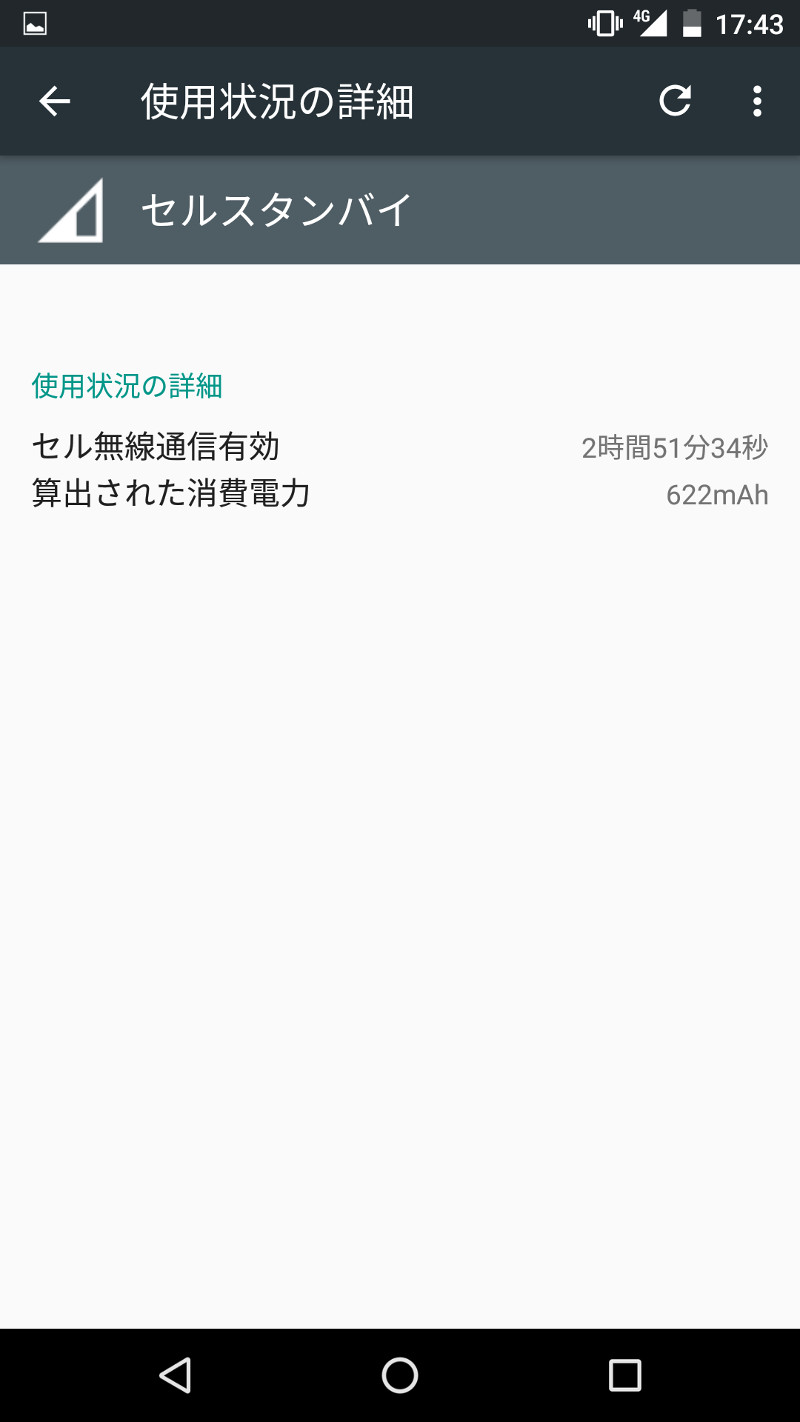
Task: Go back using the app bar arrow
Action: 55,101
